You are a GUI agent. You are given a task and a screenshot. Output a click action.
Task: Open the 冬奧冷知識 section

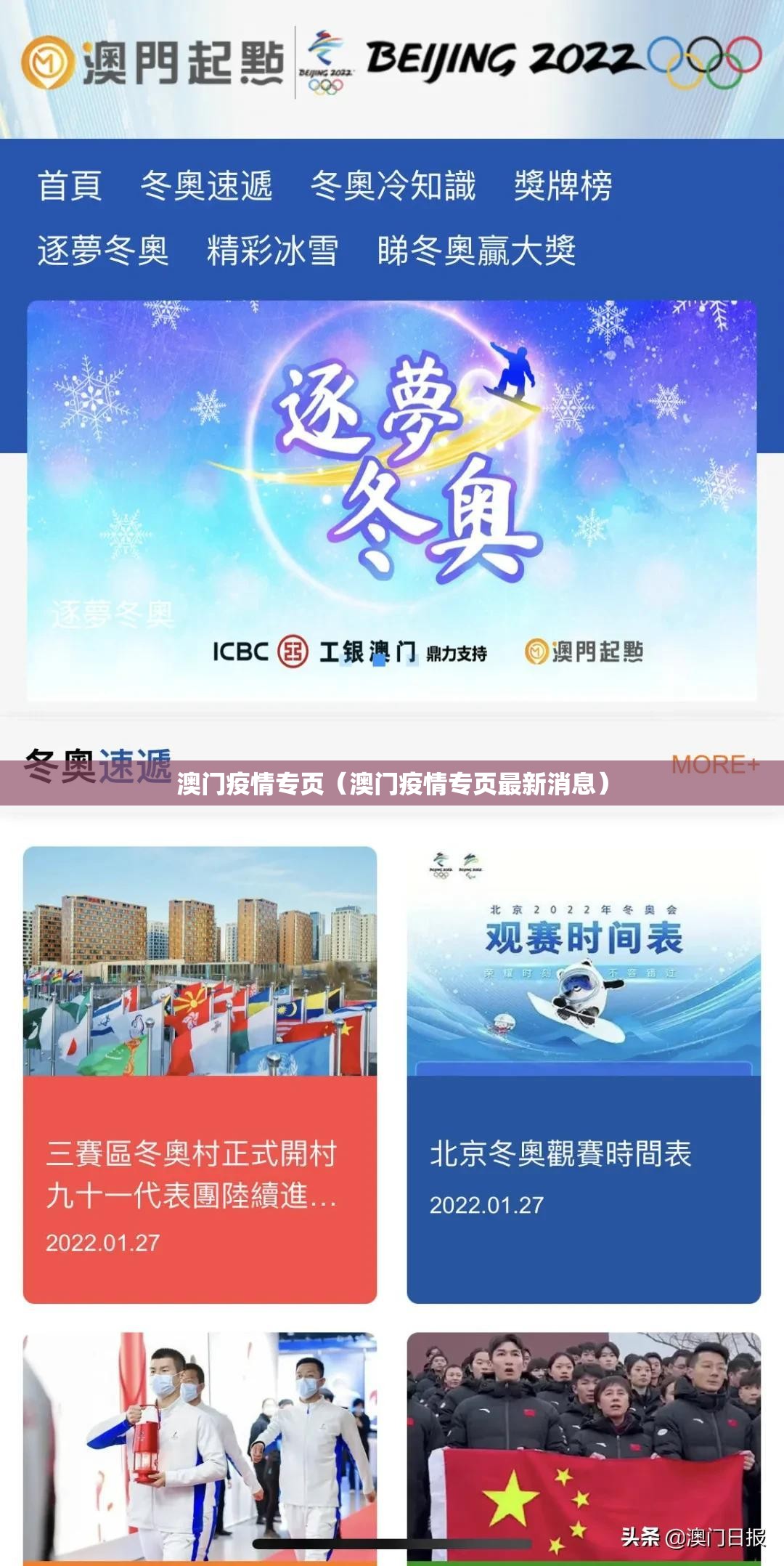click(x=393, y=186)
